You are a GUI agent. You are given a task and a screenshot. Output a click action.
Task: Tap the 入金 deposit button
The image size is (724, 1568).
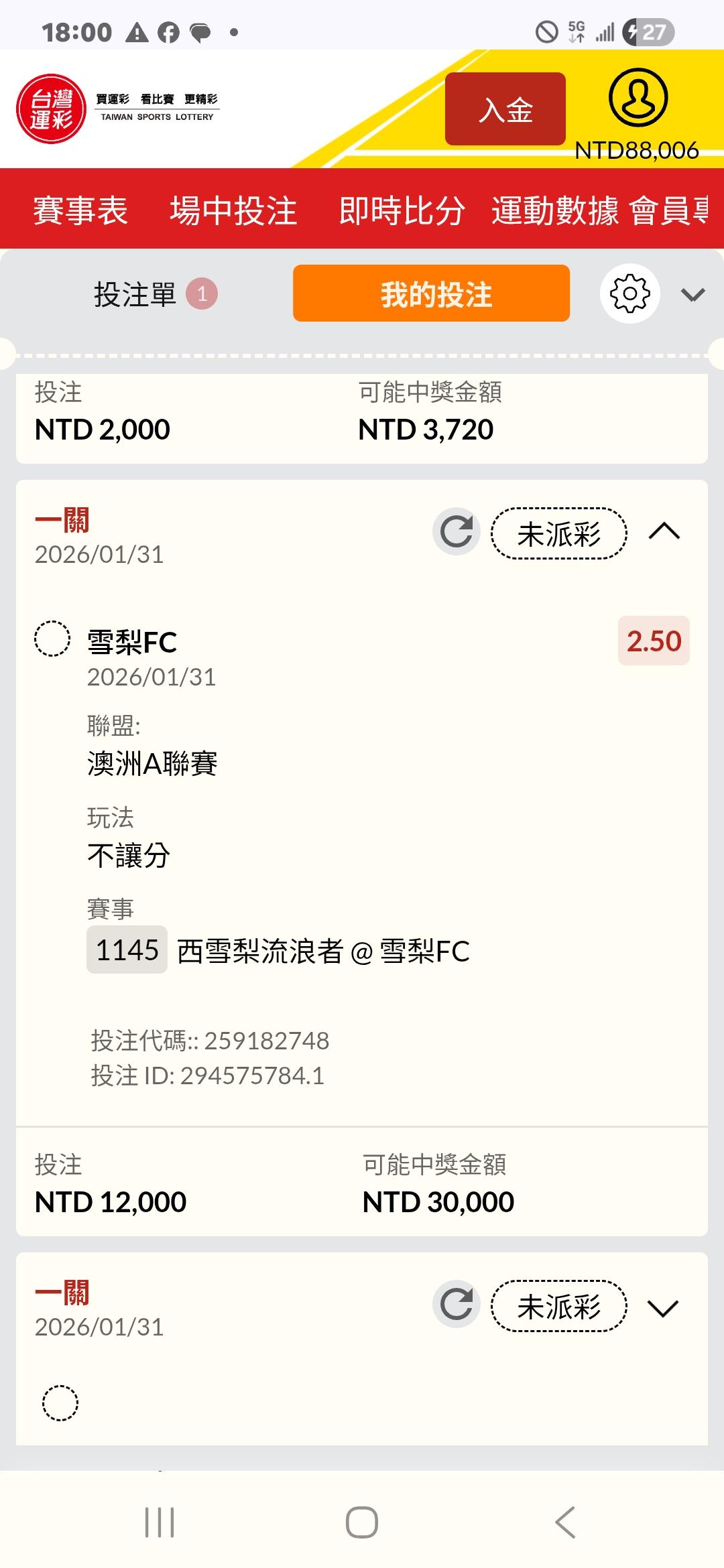click(x=505, y=109)
